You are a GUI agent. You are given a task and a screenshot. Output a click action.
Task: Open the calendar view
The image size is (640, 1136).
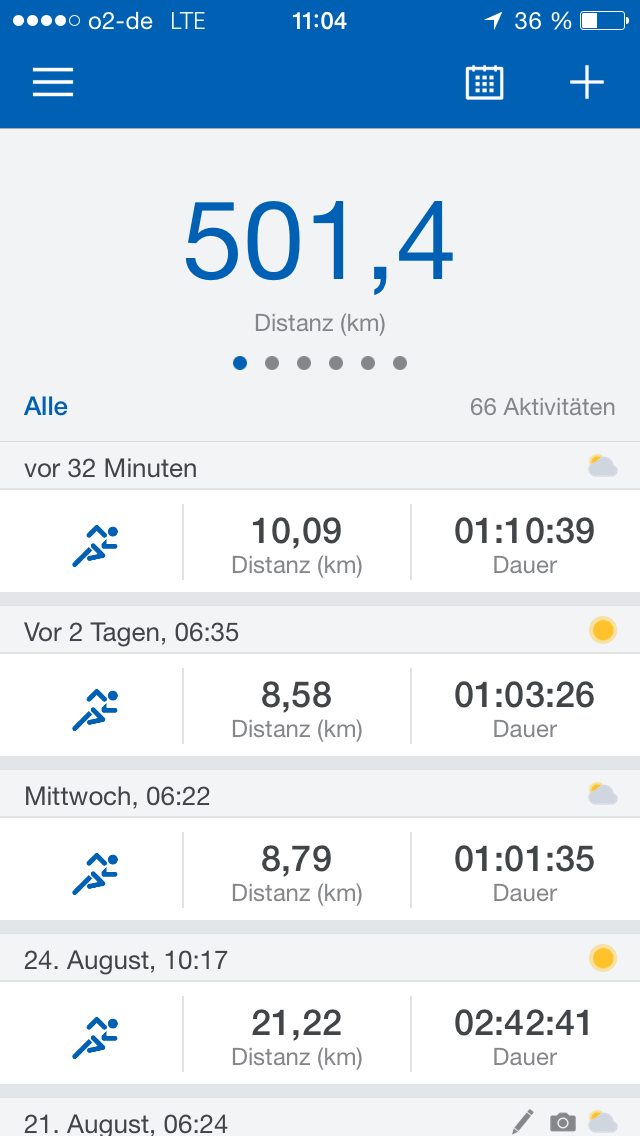point(485,82)
